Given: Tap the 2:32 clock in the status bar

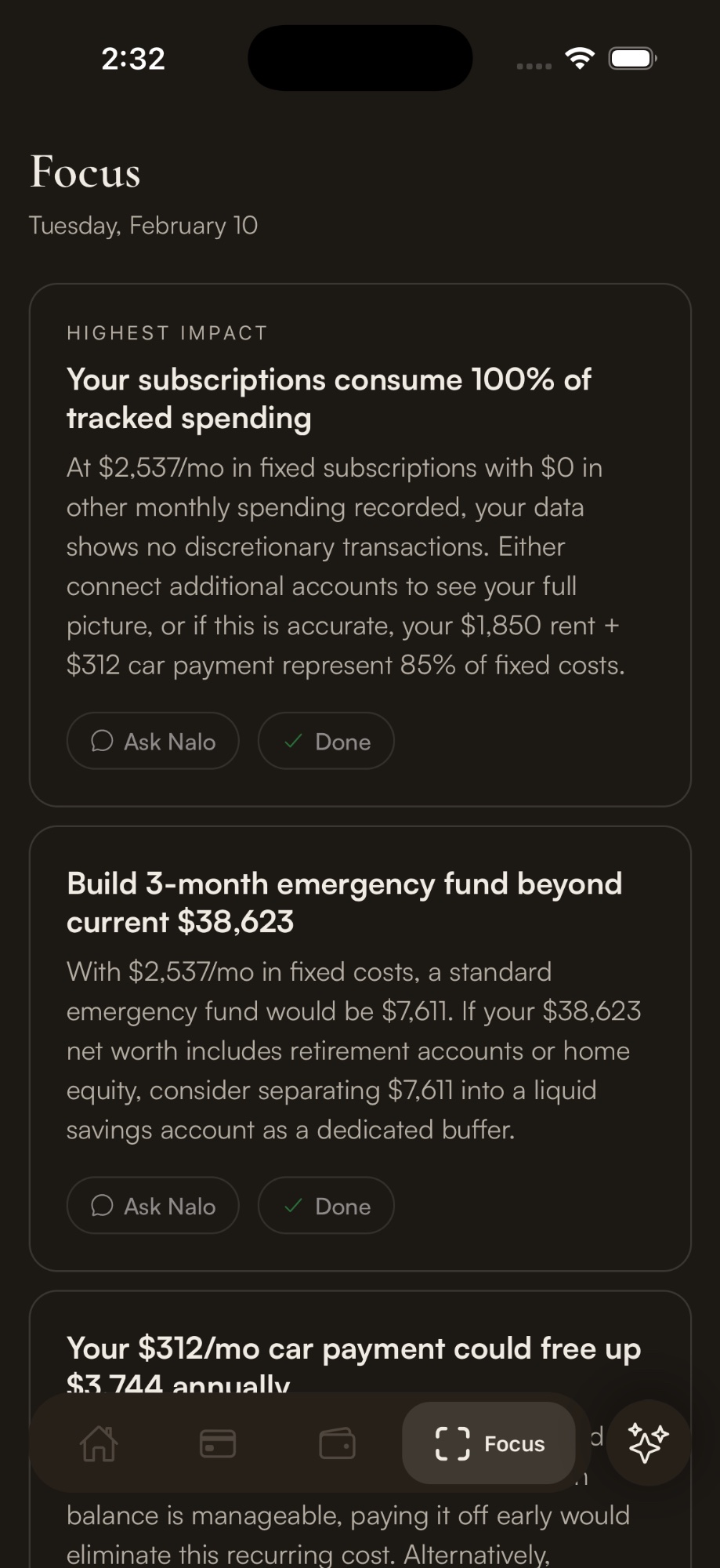Looking at the screenshot, I should click(x=132, y=57).
